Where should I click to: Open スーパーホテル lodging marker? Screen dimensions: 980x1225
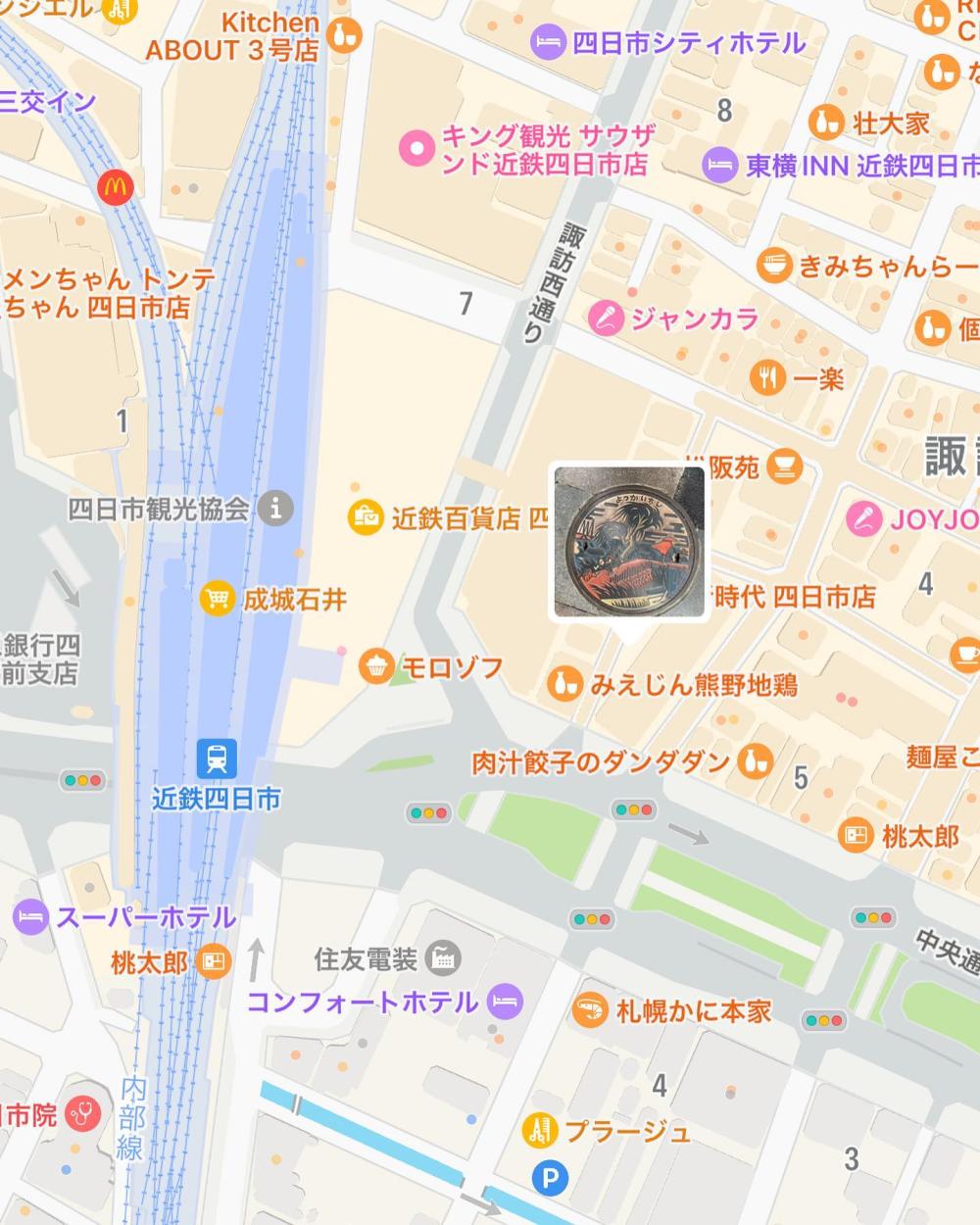click(x=30, y=917)
